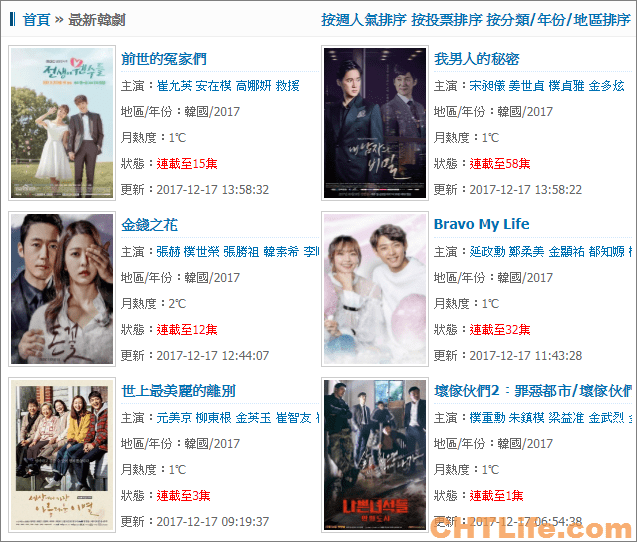The height and width of the screenshot is (542, 637).
Task: Sort by 按投票排序
Action: tap(446, 19)
